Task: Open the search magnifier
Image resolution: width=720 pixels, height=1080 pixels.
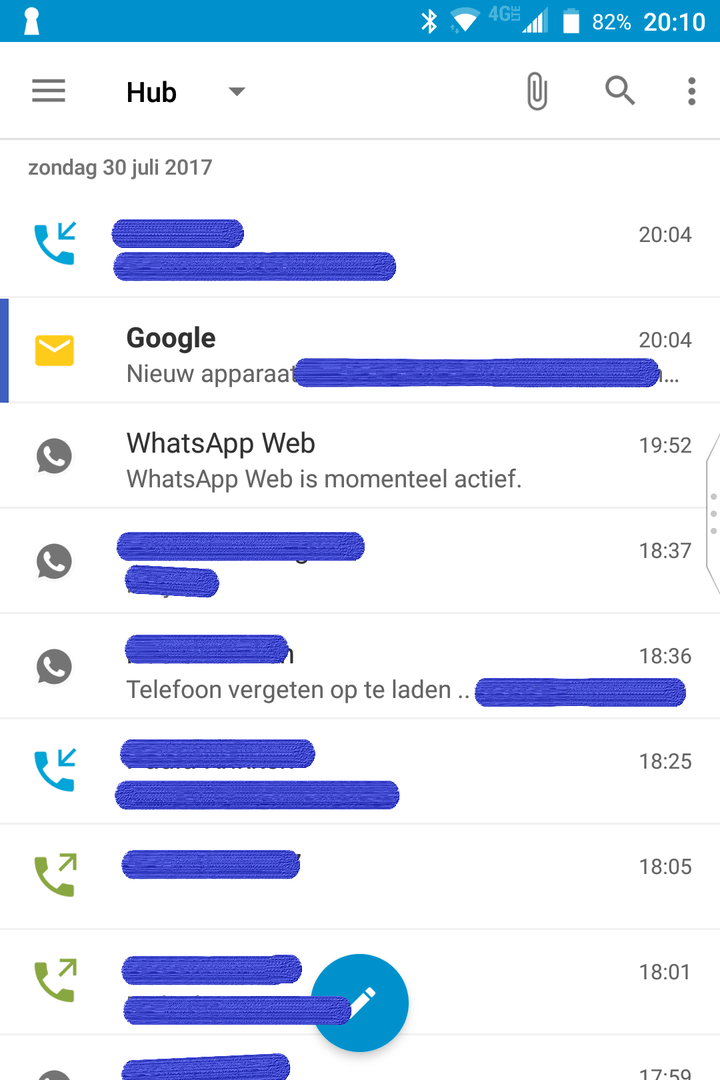Action: tap(620, 92)
